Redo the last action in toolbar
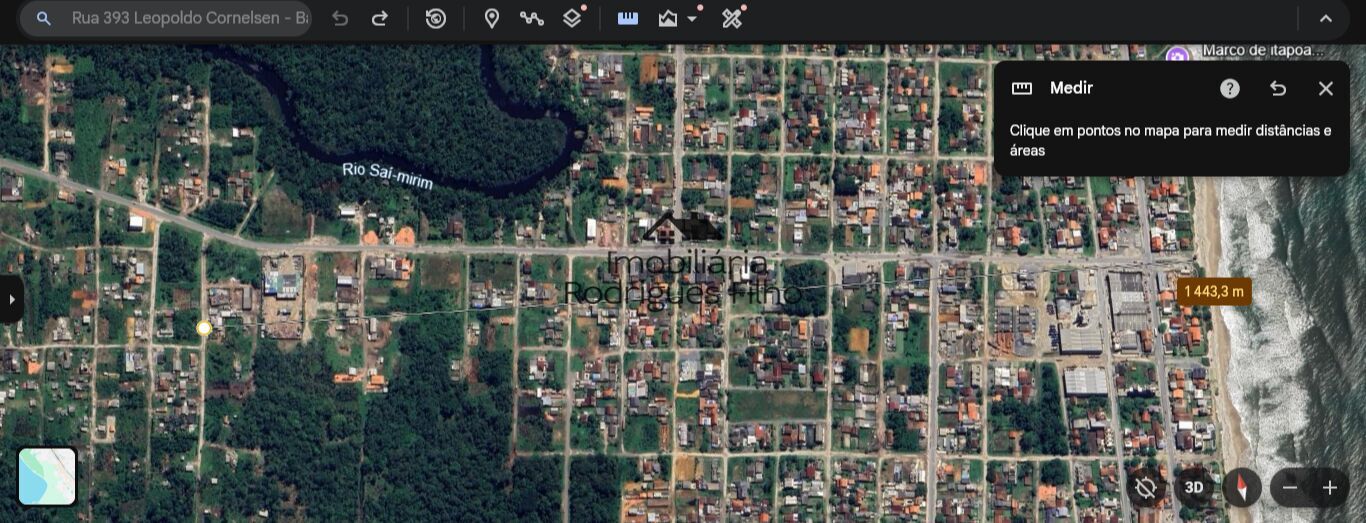This screenshot has height=523, width=1366. pyautogui.click(x=380, y=18)
